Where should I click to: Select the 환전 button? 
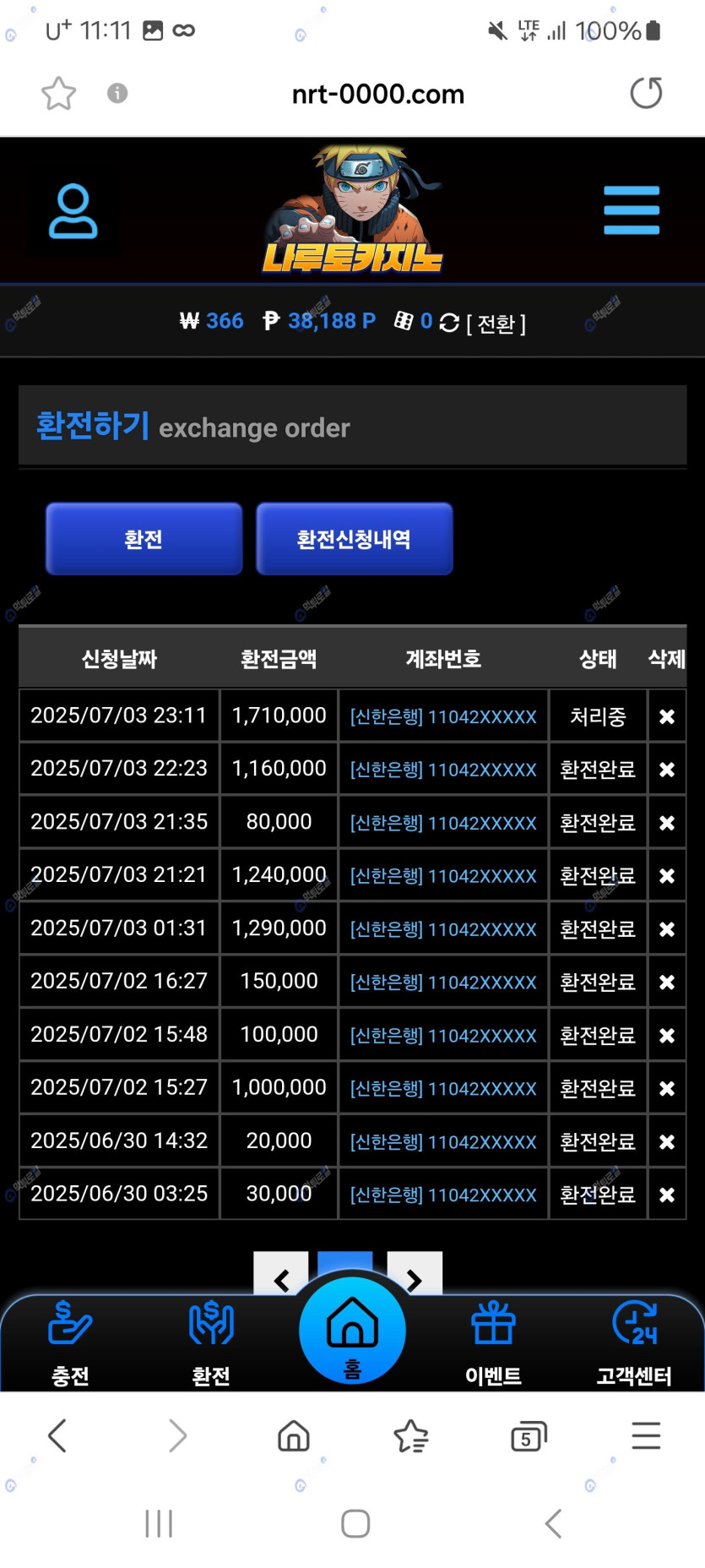pos(144,539)
